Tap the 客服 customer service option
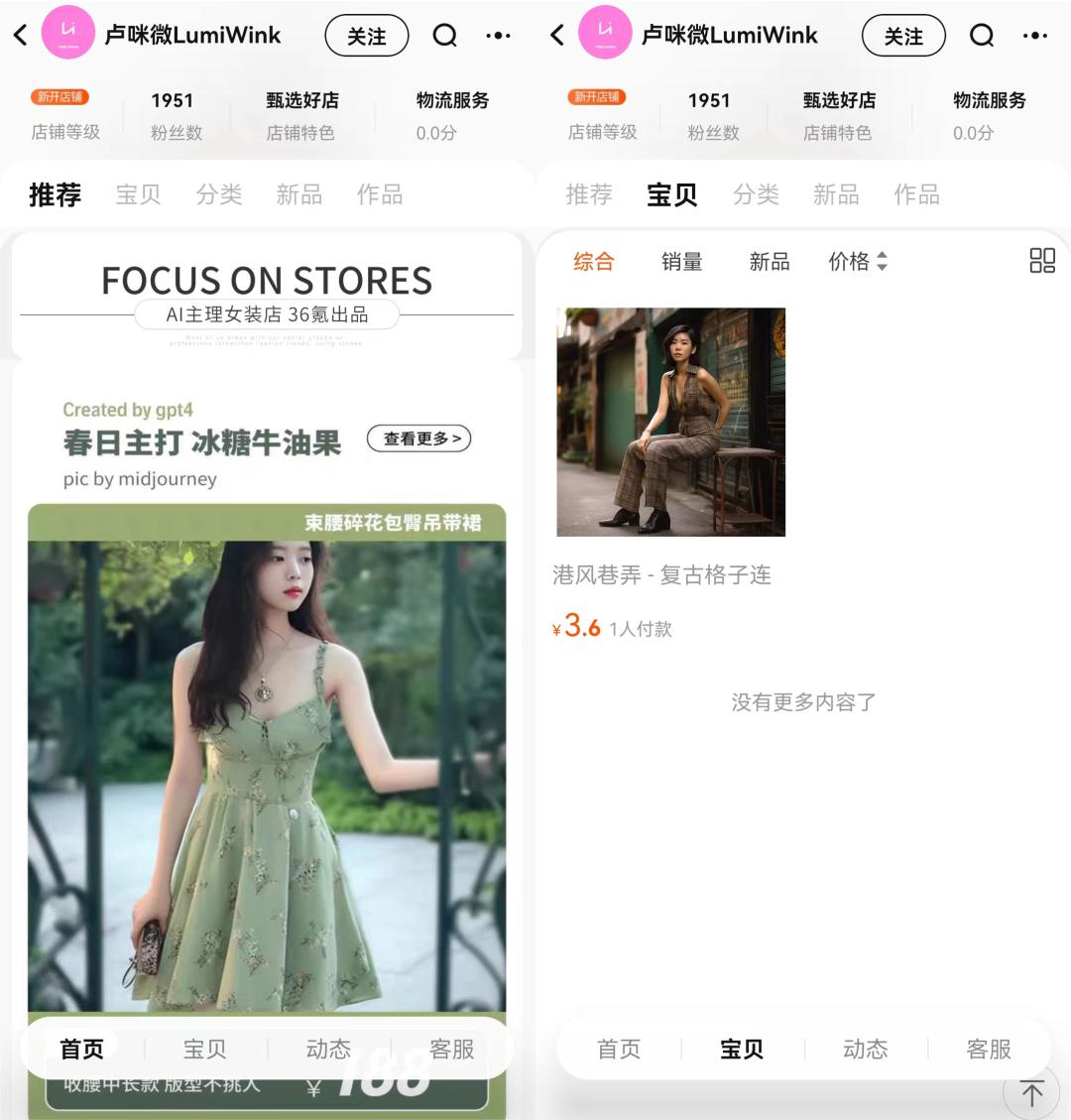This screenshot has width=1071, height=1120. (x=451, y=1049)
